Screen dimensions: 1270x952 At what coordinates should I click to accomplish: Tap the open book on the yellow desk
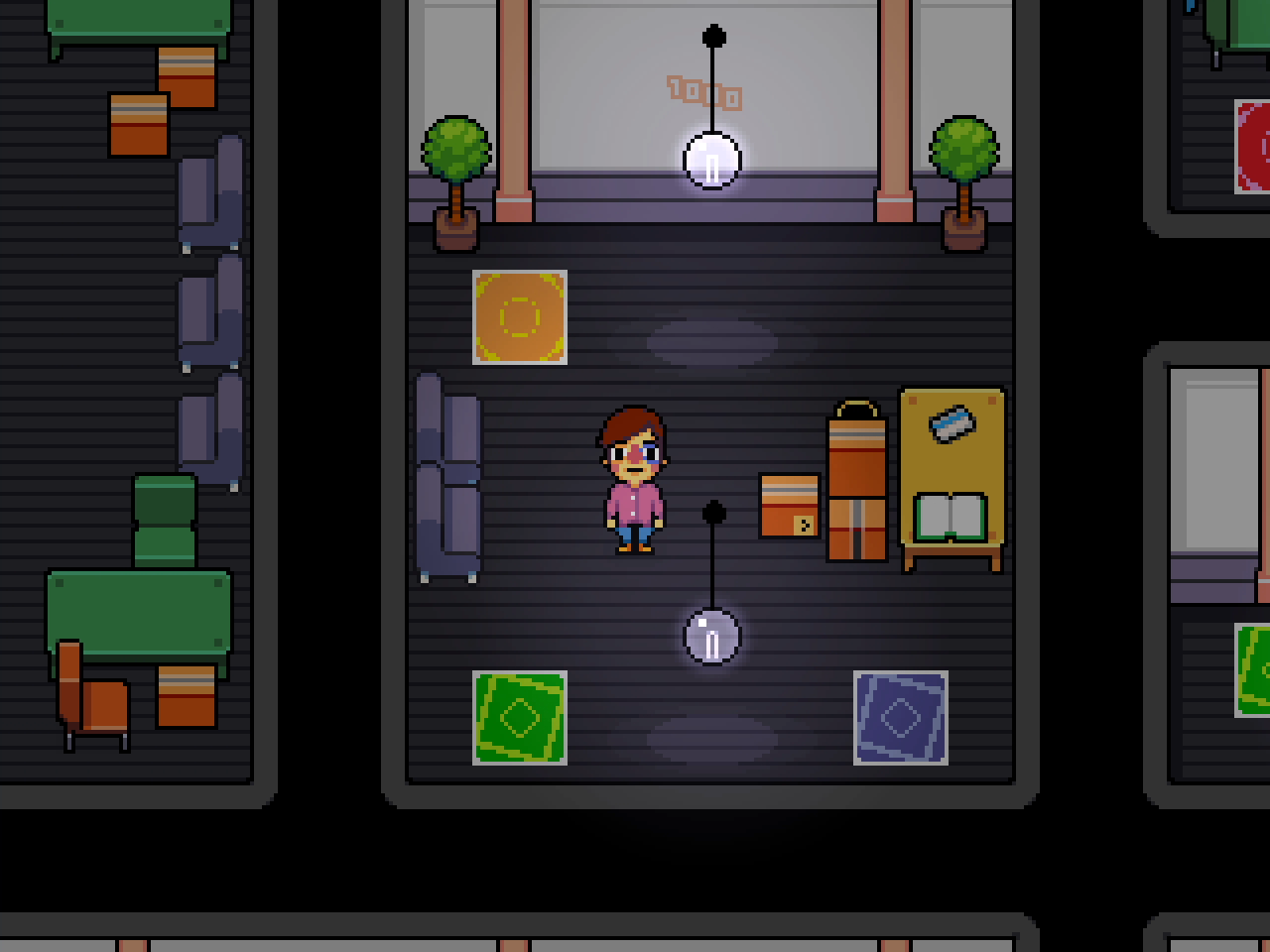point(951,518)
